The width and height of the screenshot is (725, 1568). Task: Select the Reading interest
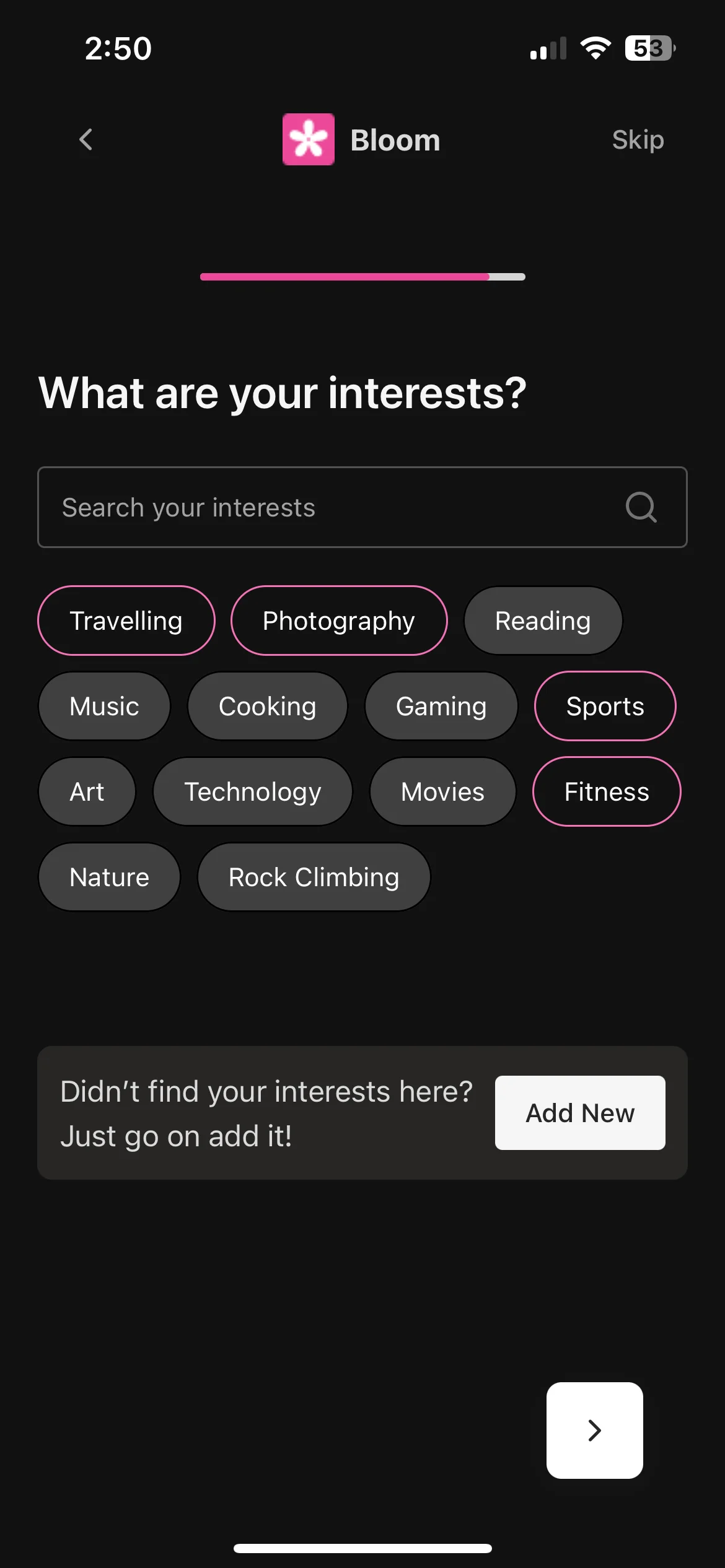point(542,620)
